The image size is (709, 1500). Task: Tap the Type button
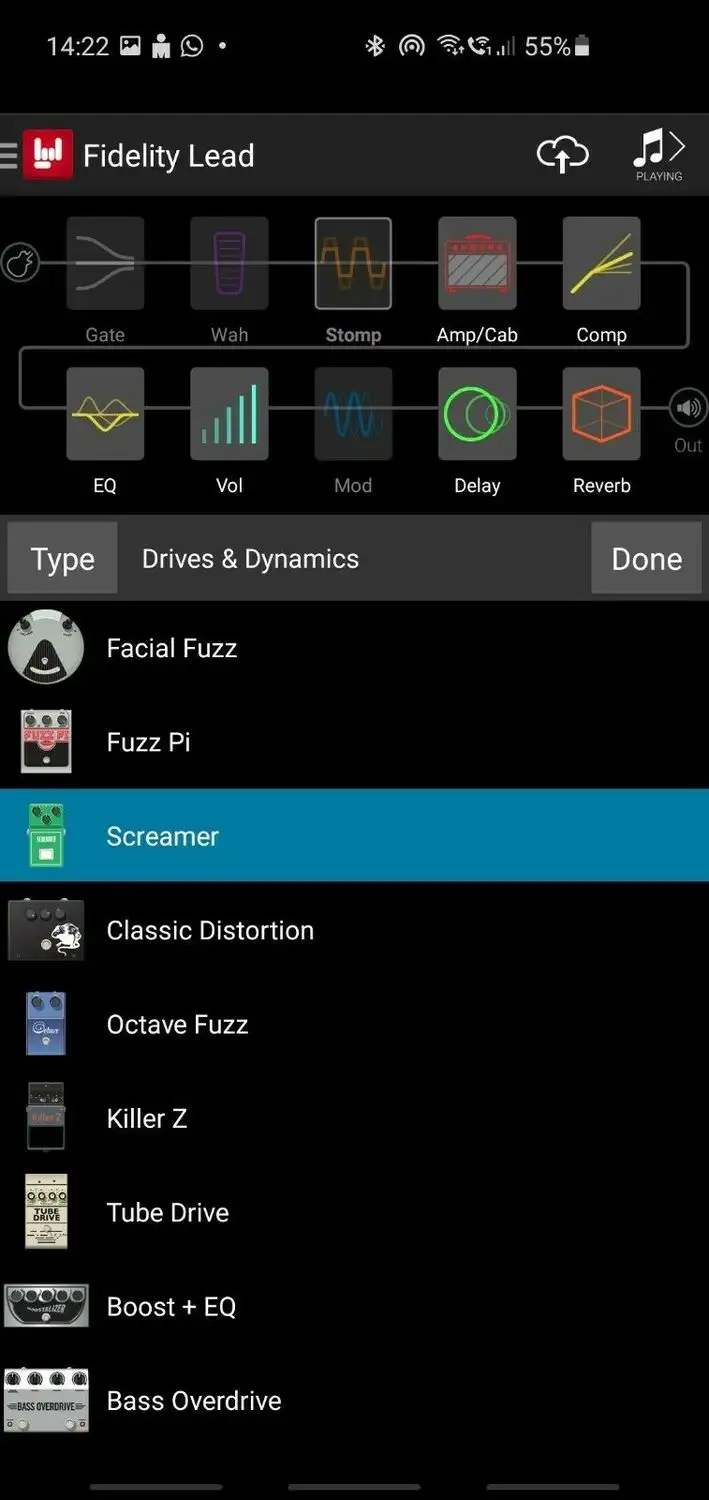click(x=63, y=559)
